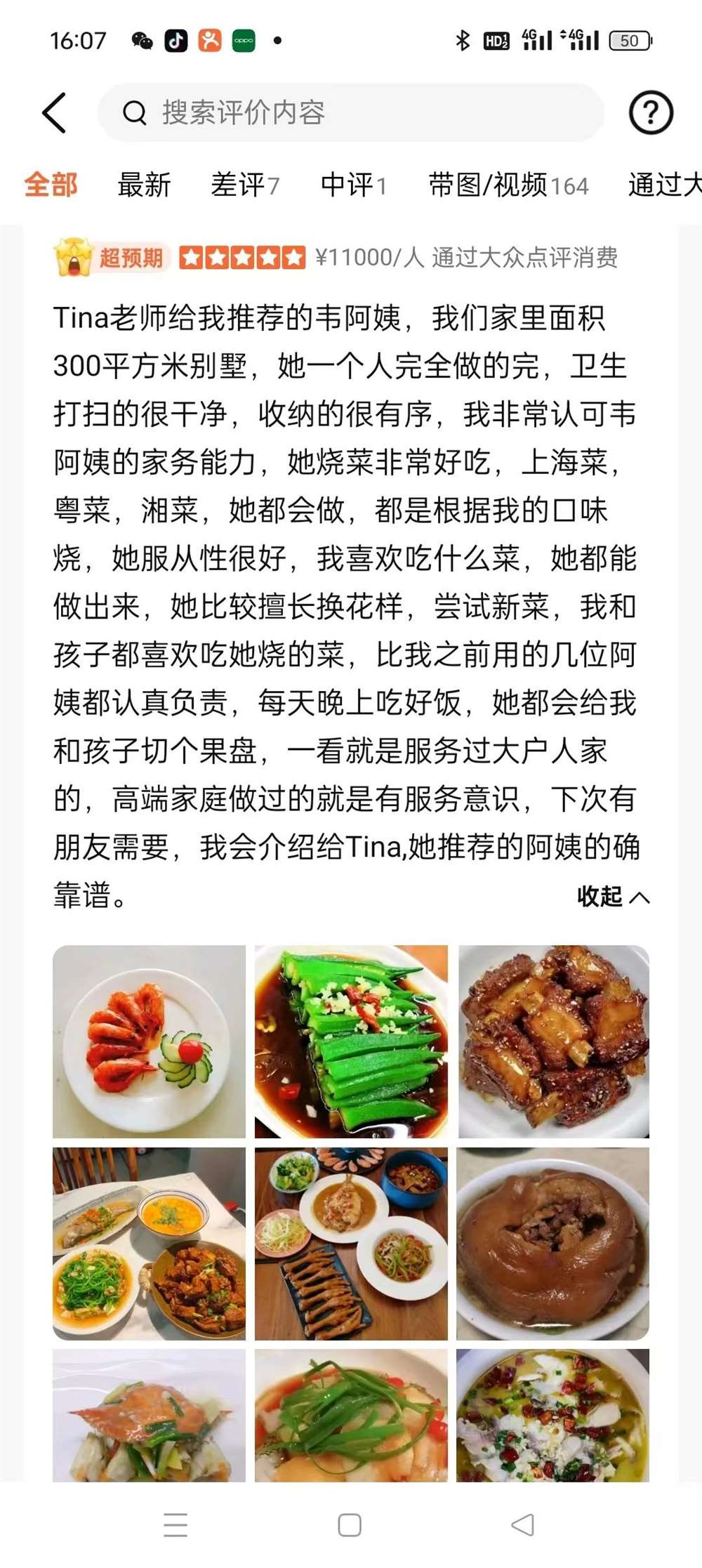
Task: Open the braised ribs photo
Action: coord(553,1041)
